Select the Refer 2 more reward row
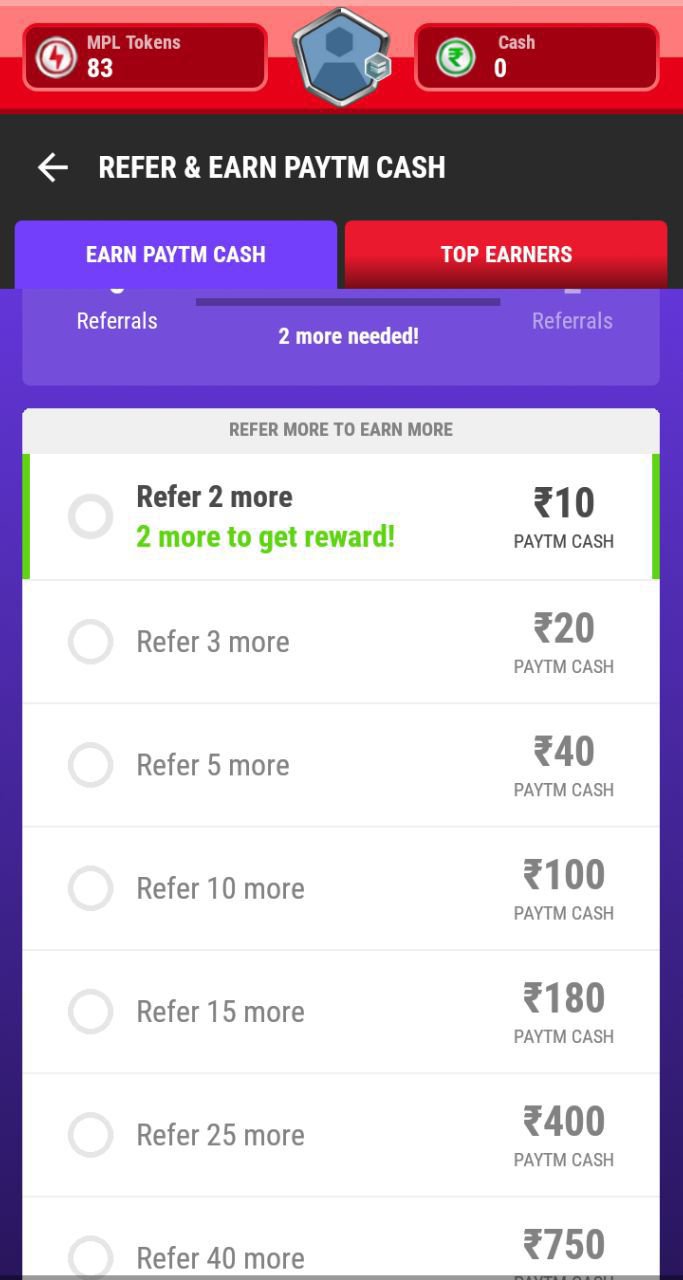This screenshot has width=683, height=1280. [x=341, y=517]
